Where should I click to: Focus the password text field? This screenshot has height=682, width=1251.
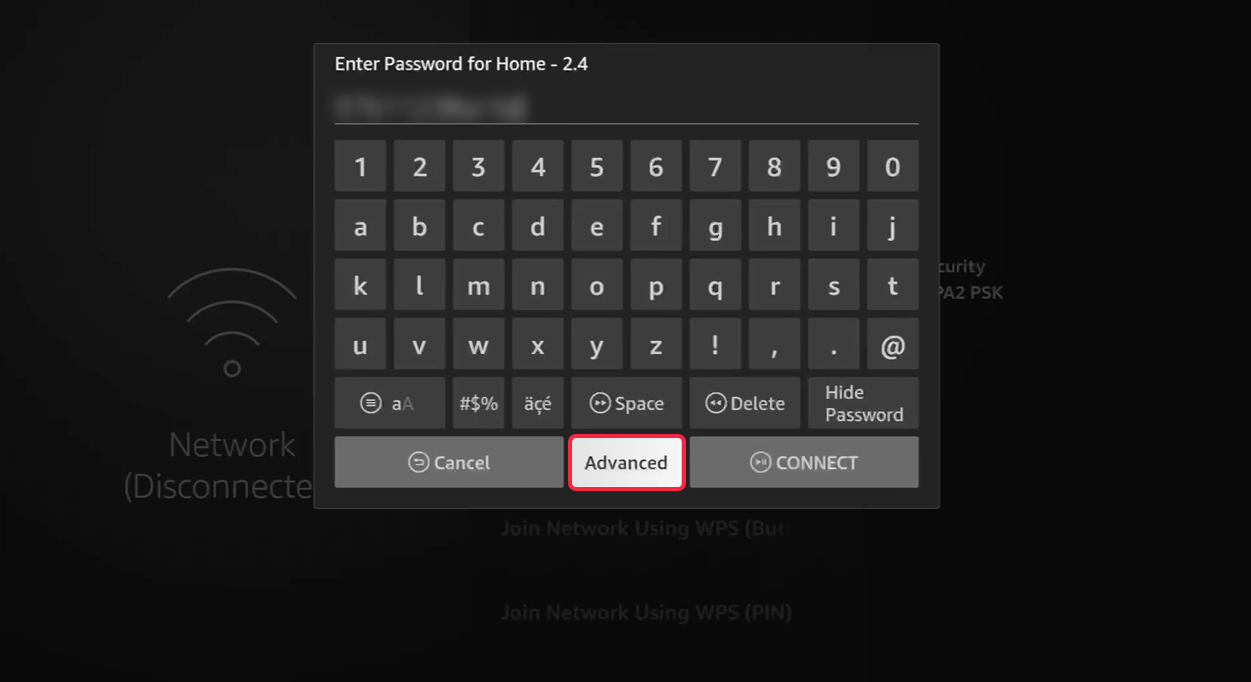point(626,105)
